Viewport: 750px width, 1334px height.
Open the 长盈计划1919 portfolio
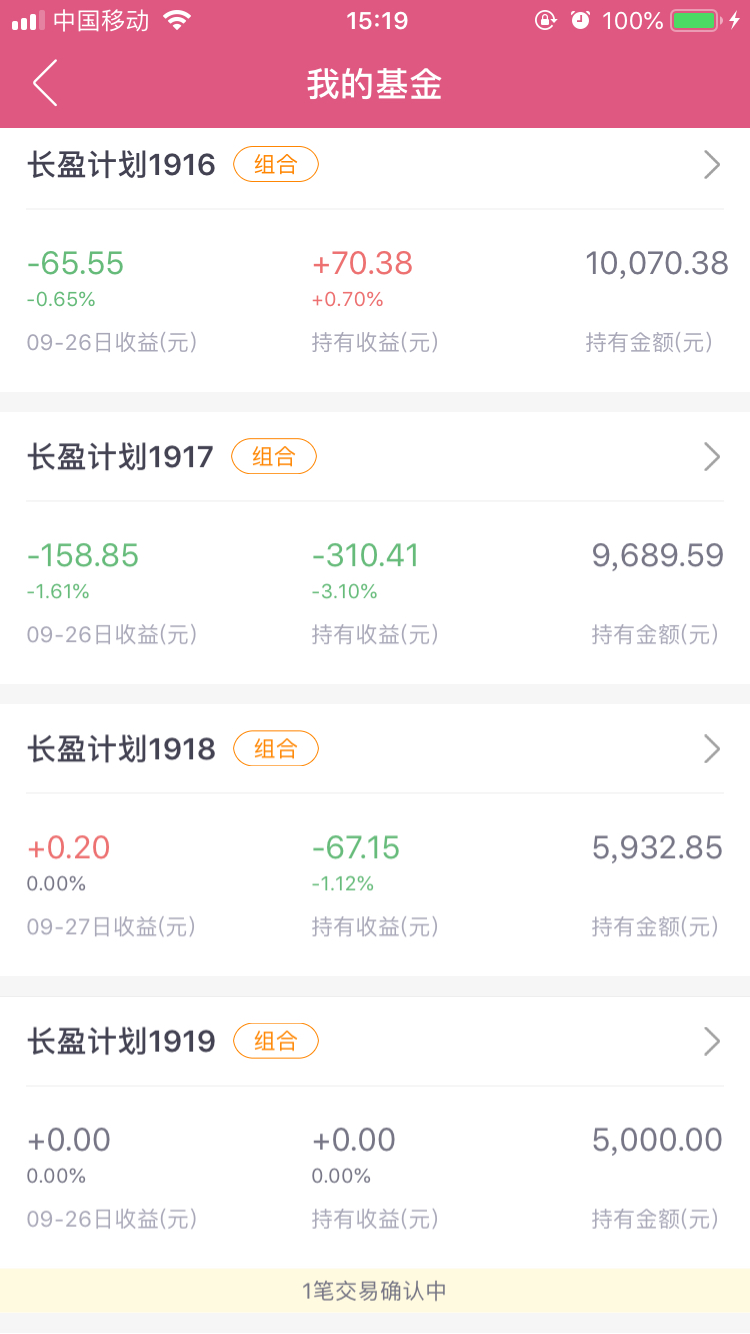point(375,1132)
